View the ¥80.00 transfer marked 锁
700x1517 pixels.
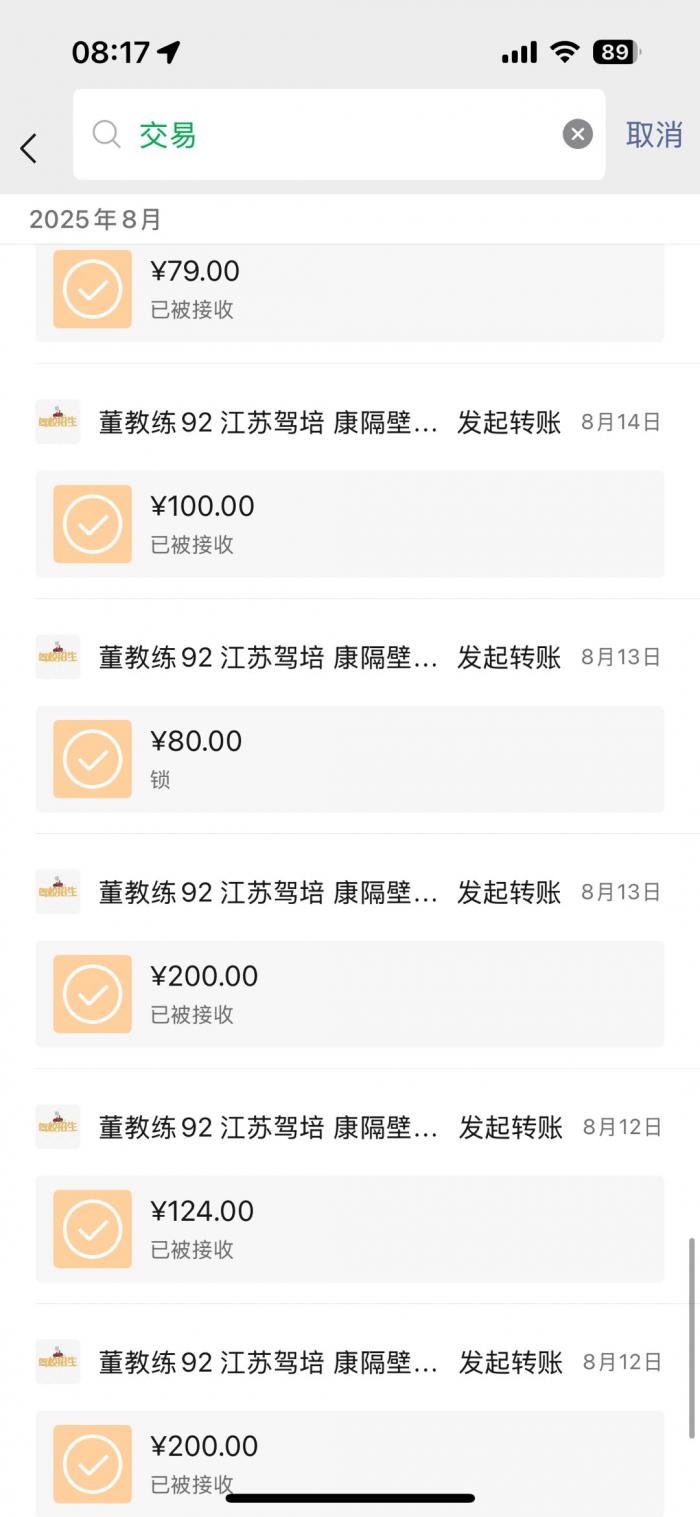pyautogui.click(x=349, y=759)
